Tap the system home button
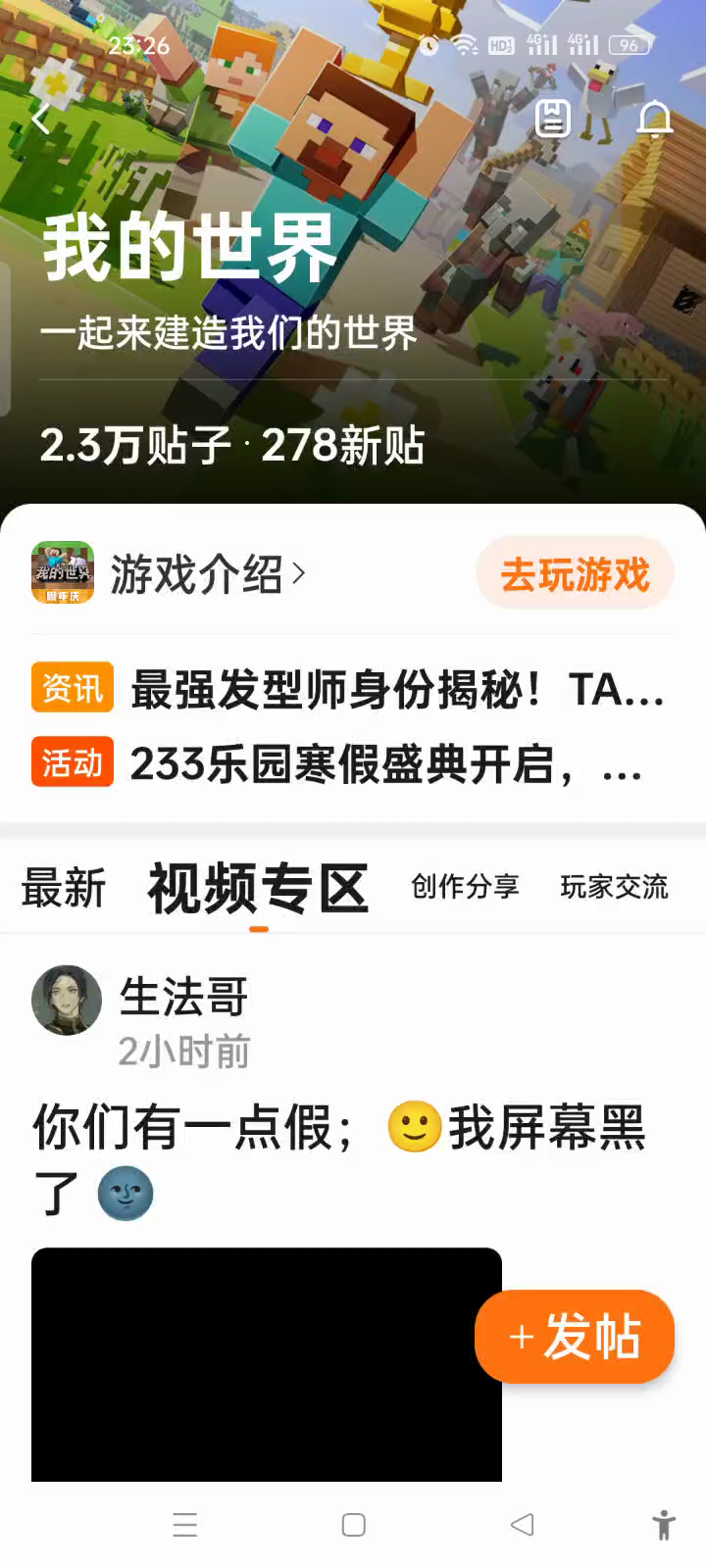706x1568 pixels. (354, 1525)
